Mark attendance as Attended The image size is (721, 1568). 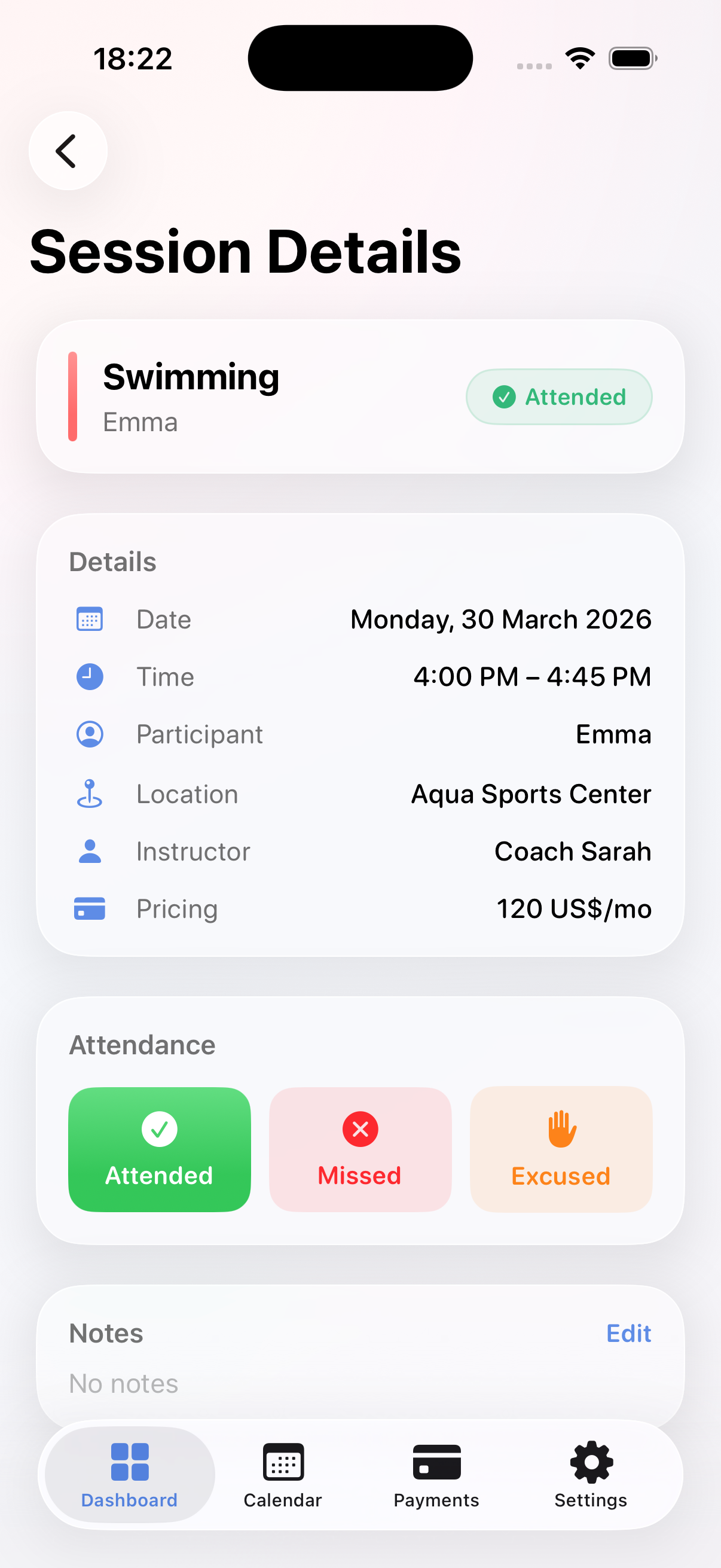click(x=159, y=1149)
